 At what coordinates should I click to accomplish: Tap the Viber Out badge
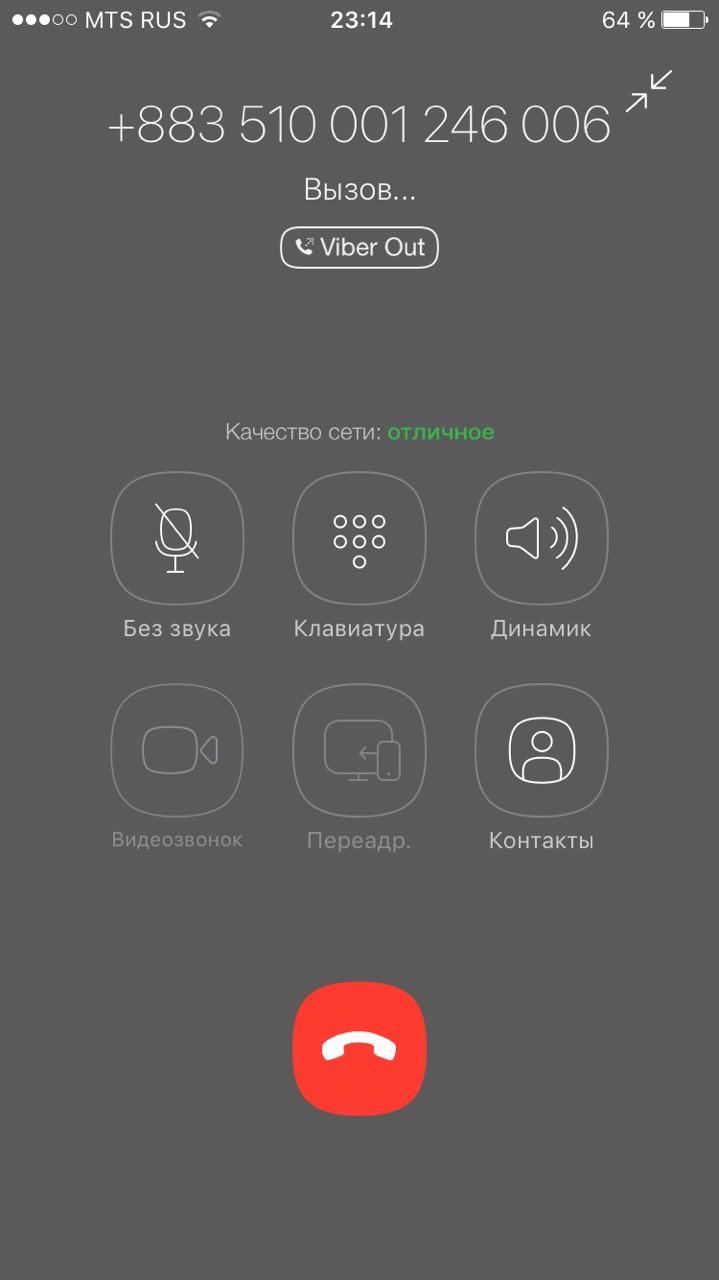coord(359,247)
